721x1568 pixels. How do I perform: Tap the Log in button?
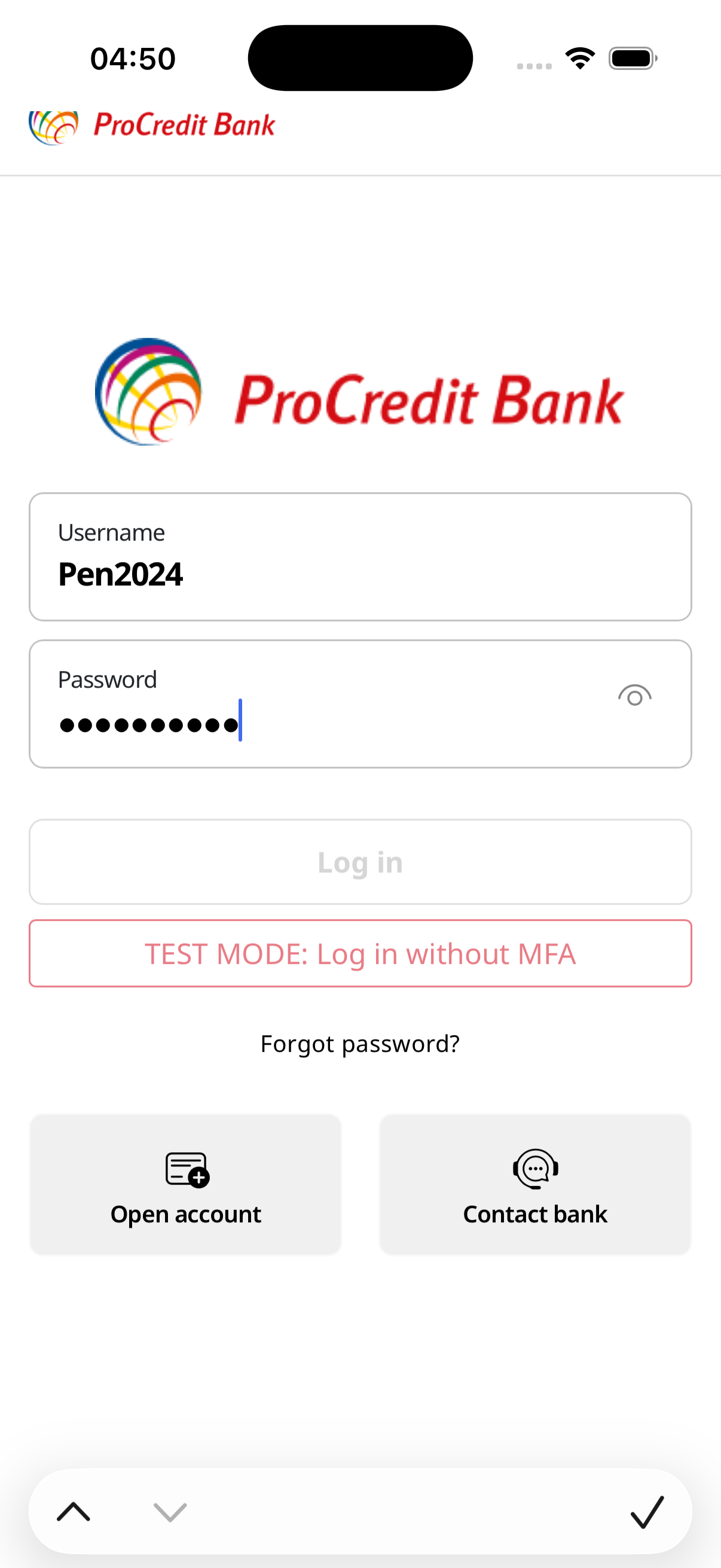(x=360, y=862)
